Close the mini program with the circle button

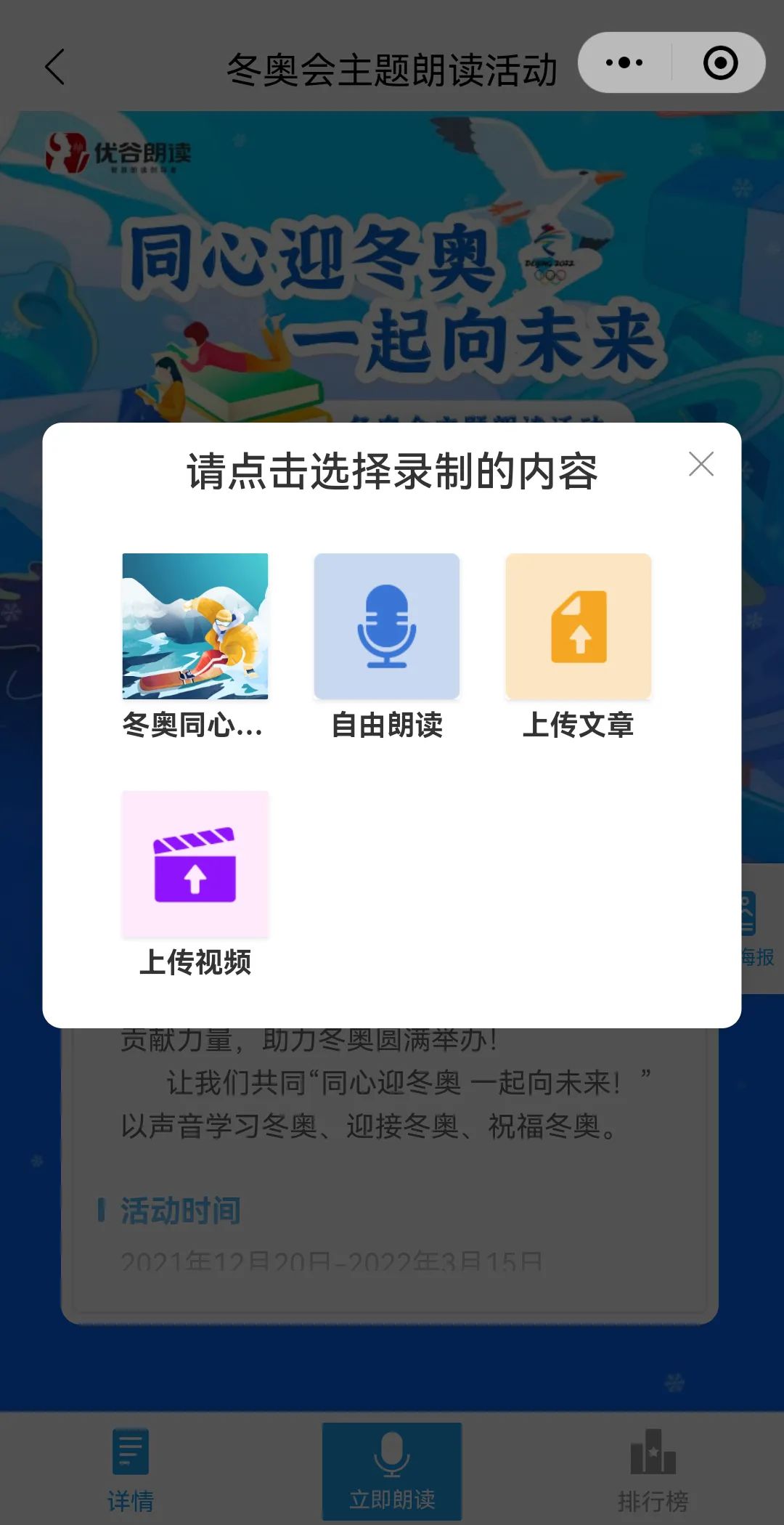[x=720, y=62]
